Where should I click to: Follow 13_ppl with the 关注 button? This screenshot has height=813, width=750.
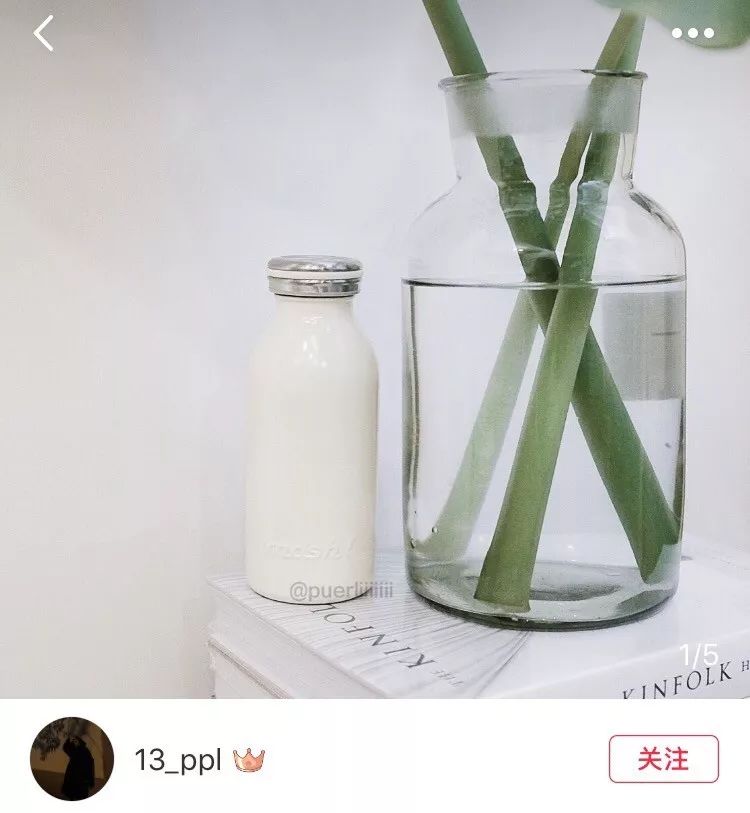[x=663, y=758]
